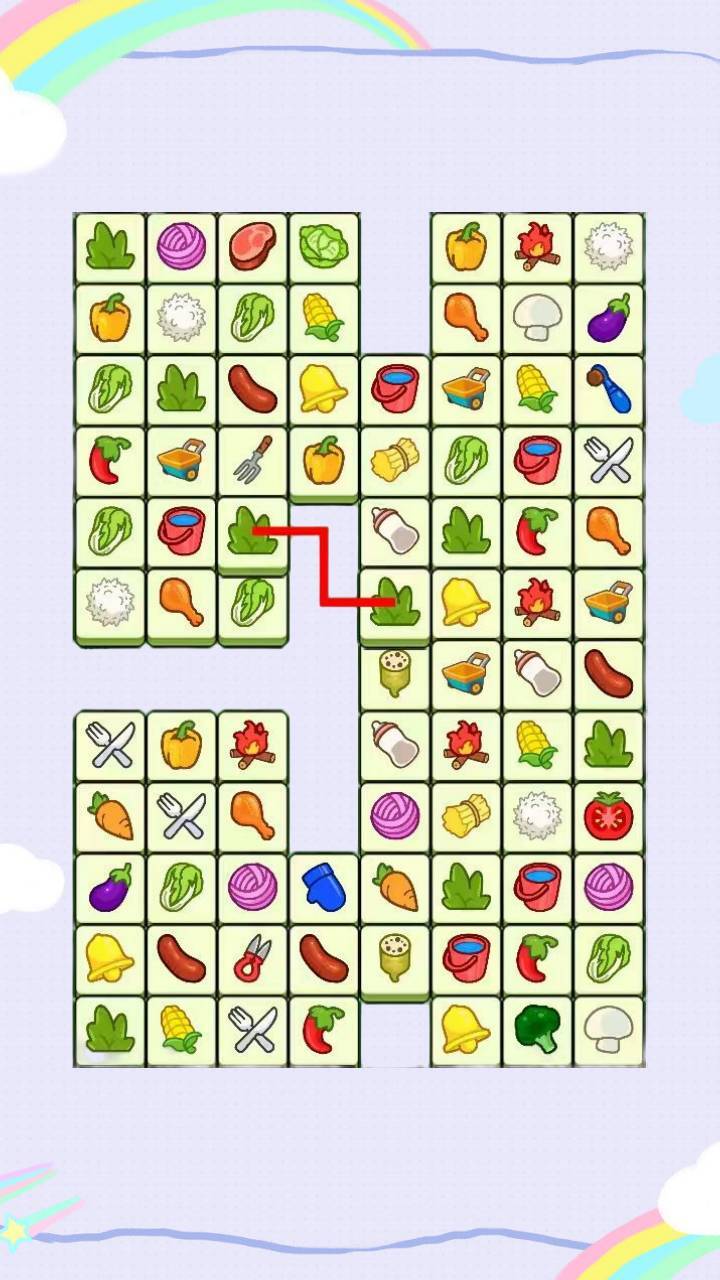Select the red tomato tile
Screen dimensions: 720x1280
click(x=609, y=816)
